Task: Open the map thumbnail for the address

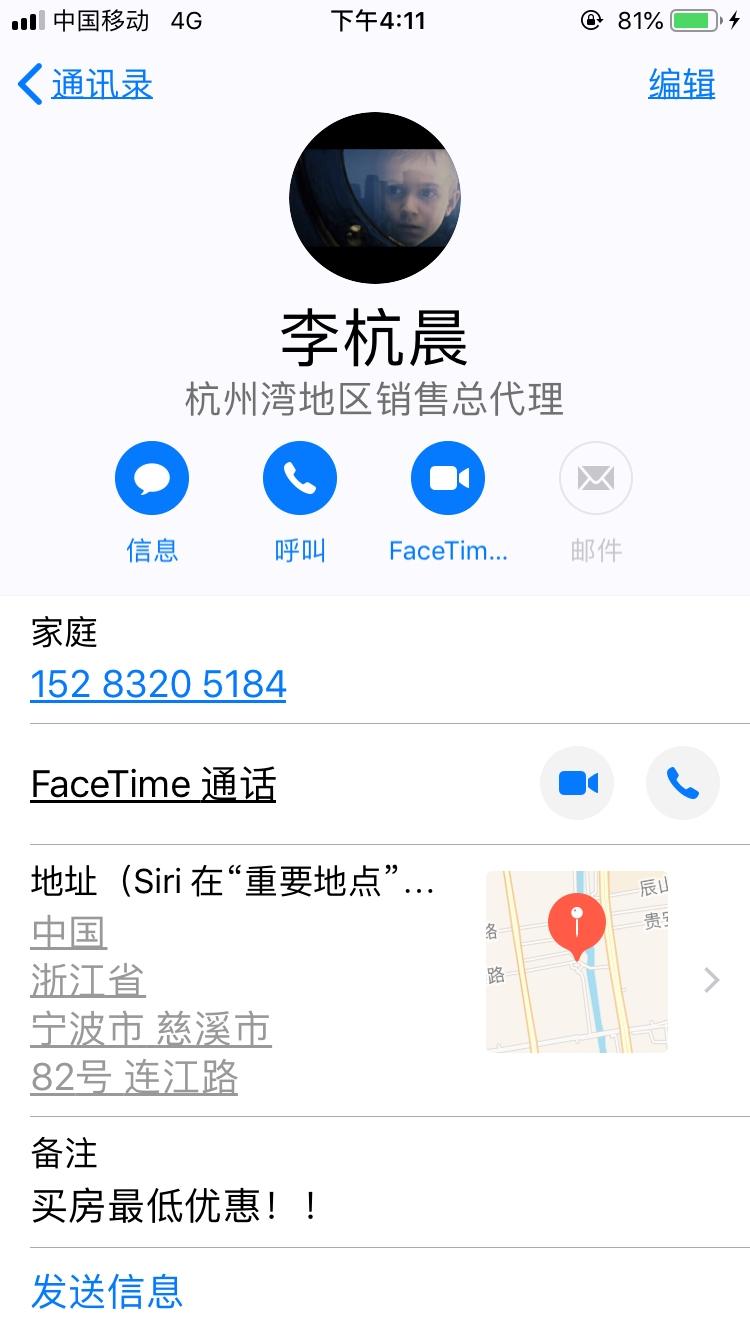Action: click(577, 961)
